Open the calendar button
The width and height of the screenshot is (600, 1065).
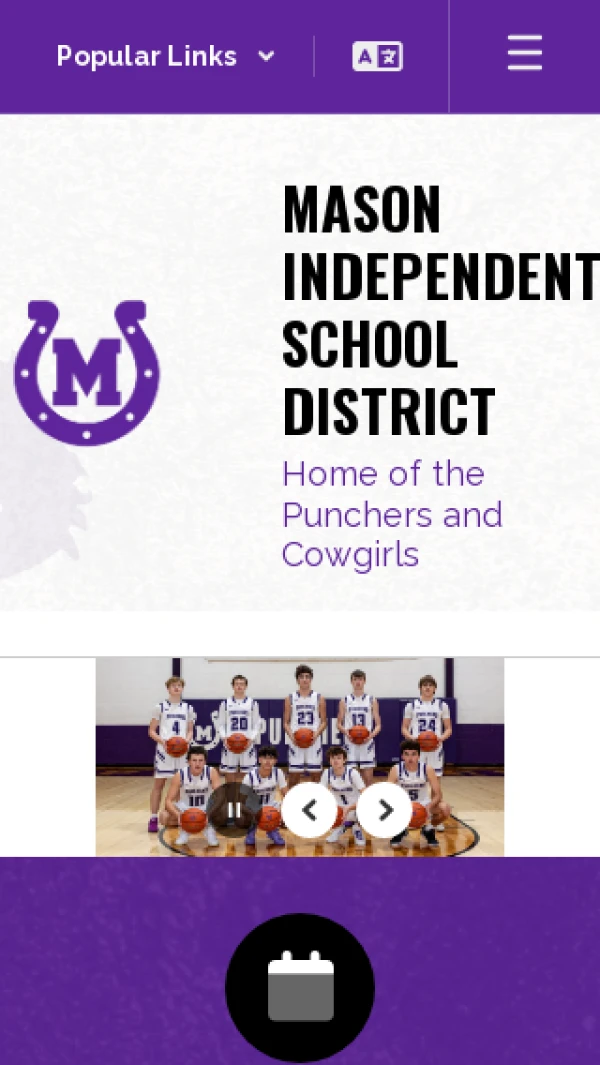pyautogui.click(x=300, y=987)
